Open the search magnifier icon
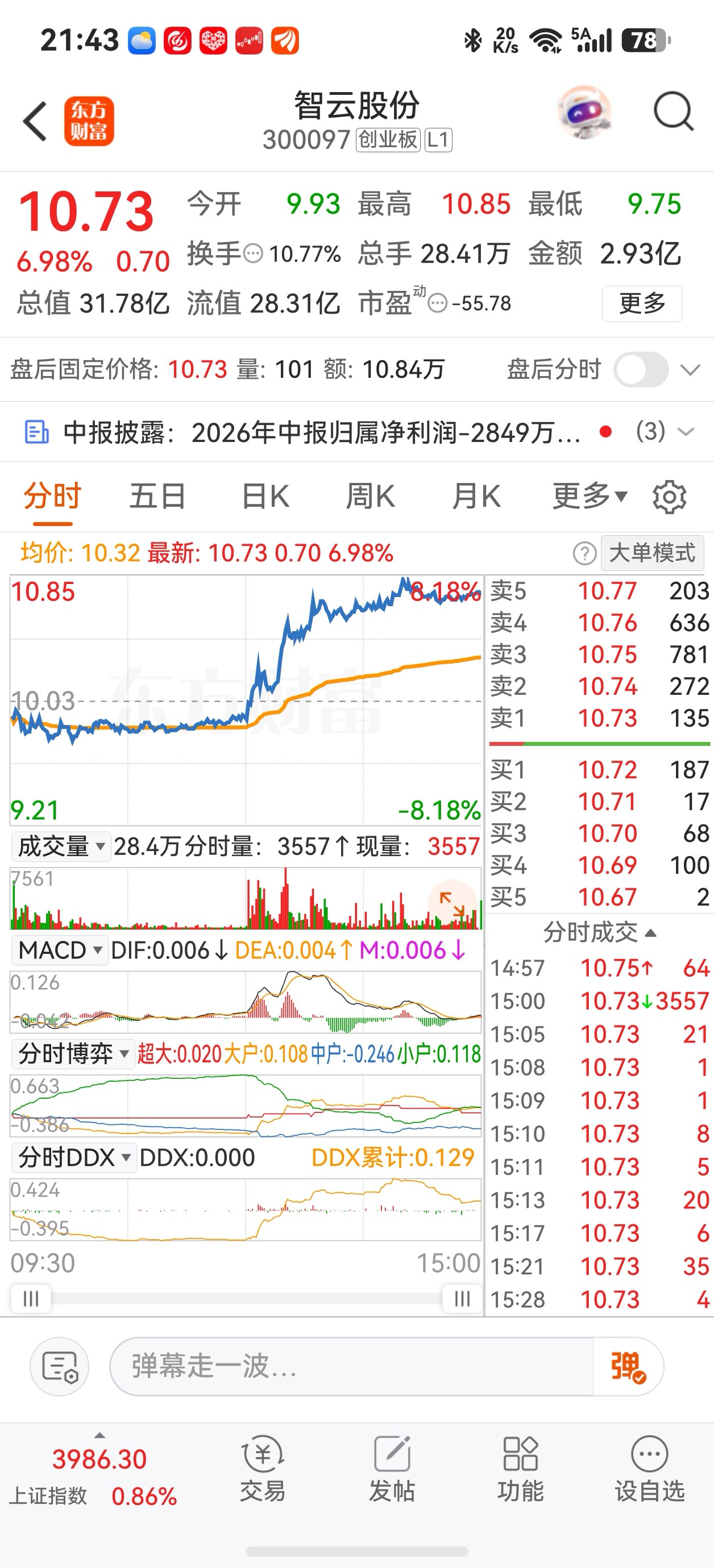714x1568 pixels. point(673,111)
